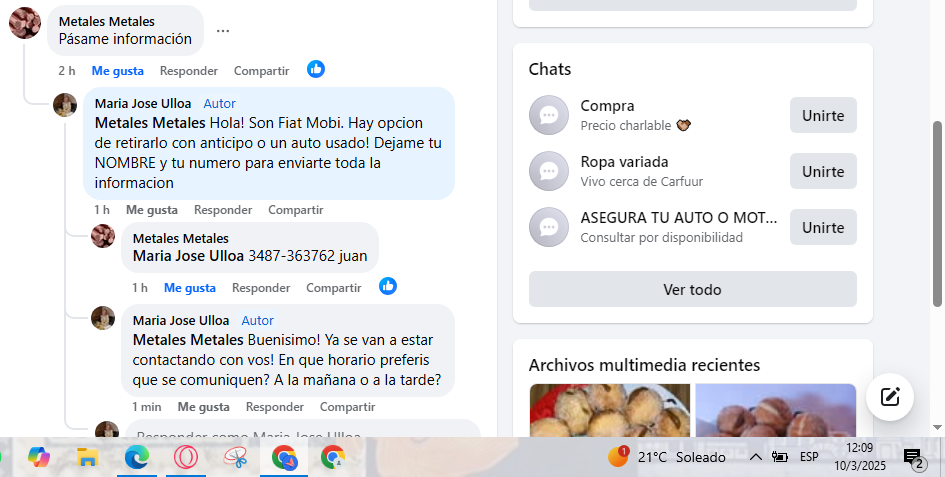Open the Windows notification center icon
This screenshot has height=477, width=945.
click(x=913, y=459)
